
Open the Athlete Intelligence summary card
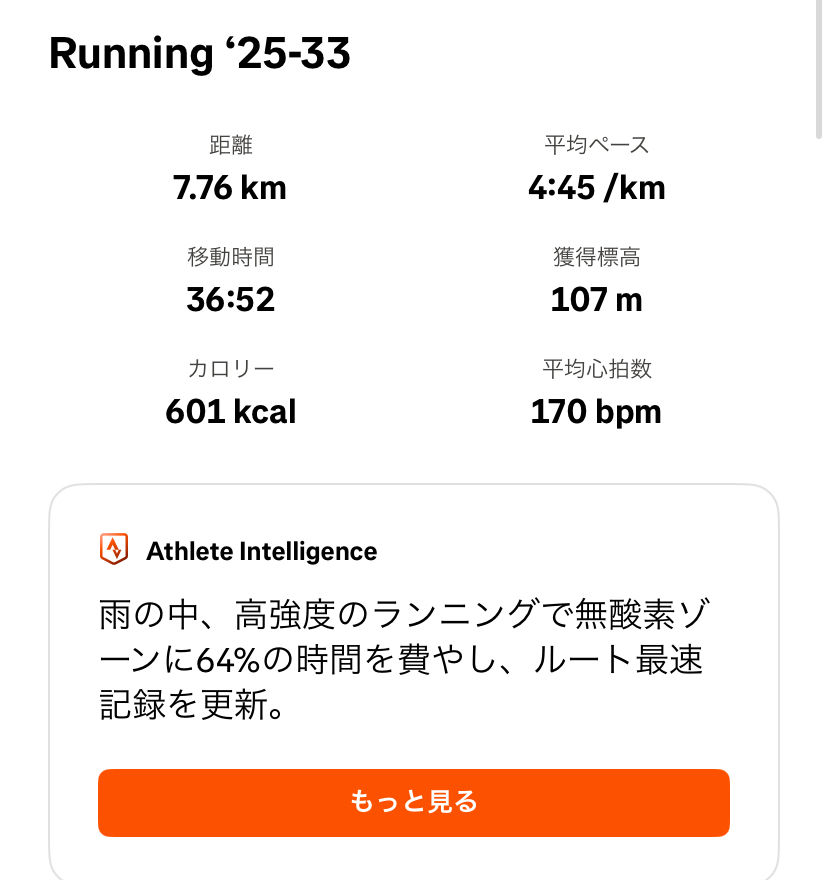click(x=413, y=640)
